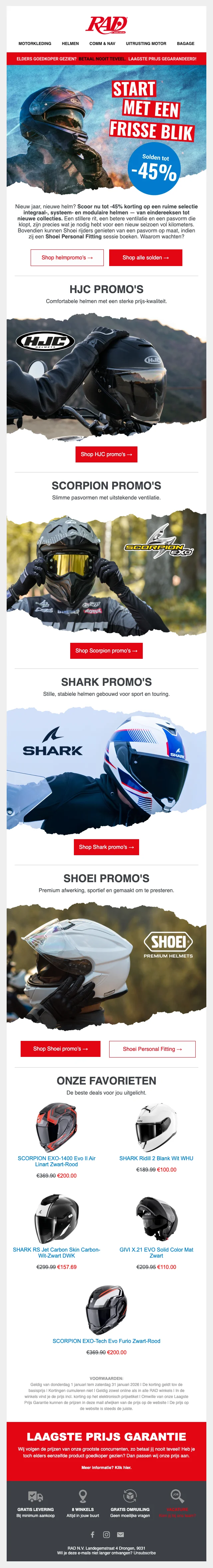
Task: Open the Bagage category
Action: [x=186, y=44]
